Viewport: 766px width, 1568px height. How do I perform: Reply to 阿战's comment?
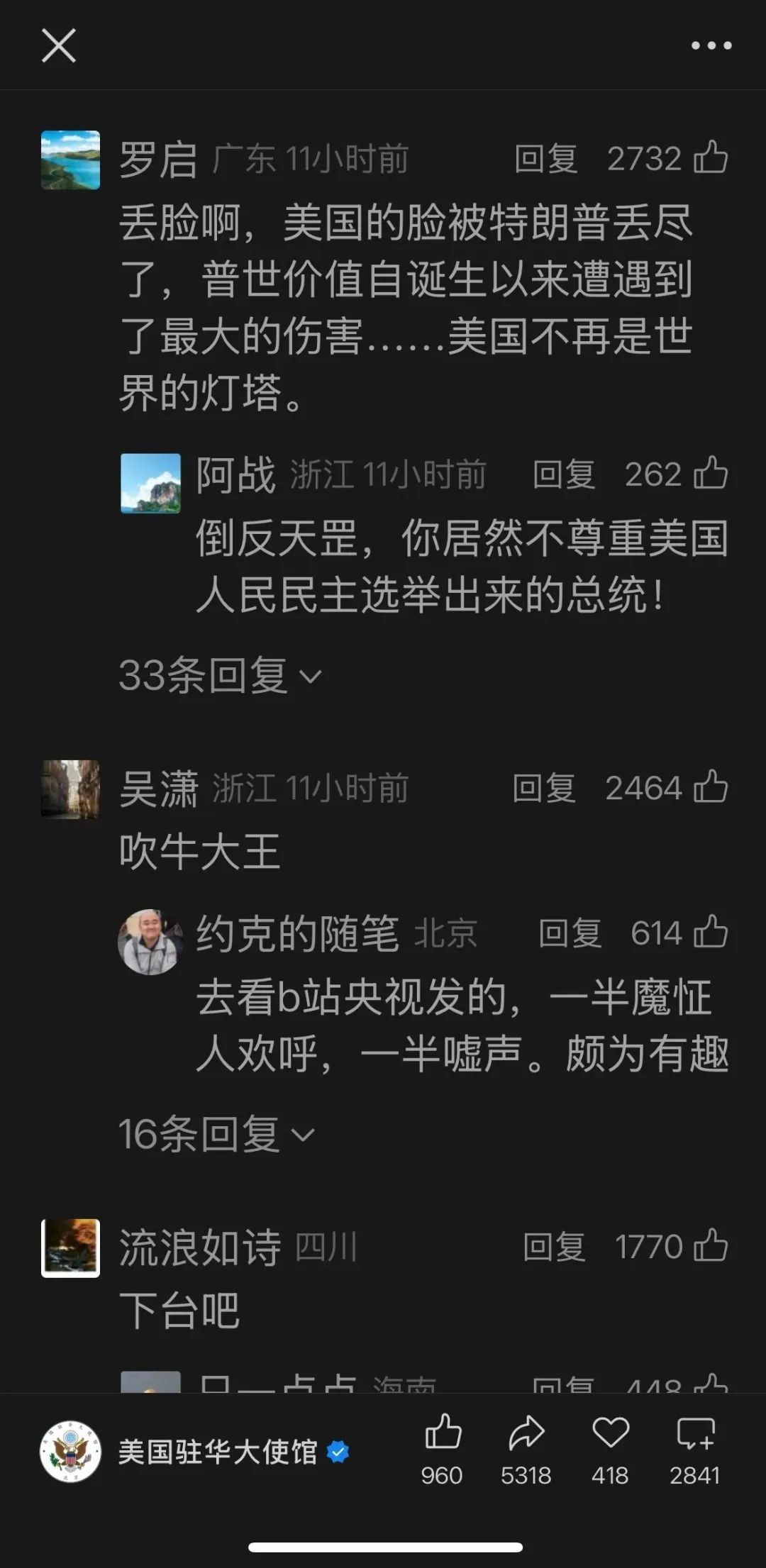[x=564, y=474]
